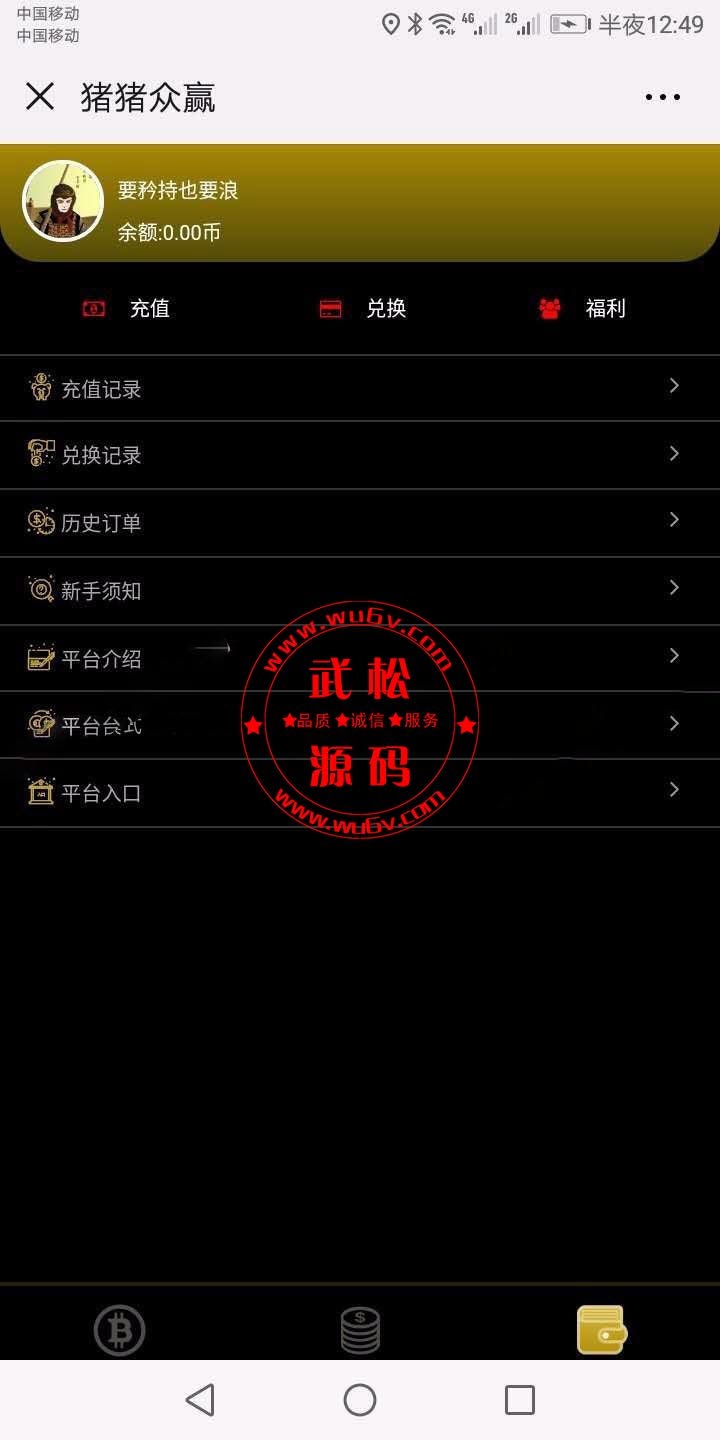Open 历史订单 order history

[360, 523]
